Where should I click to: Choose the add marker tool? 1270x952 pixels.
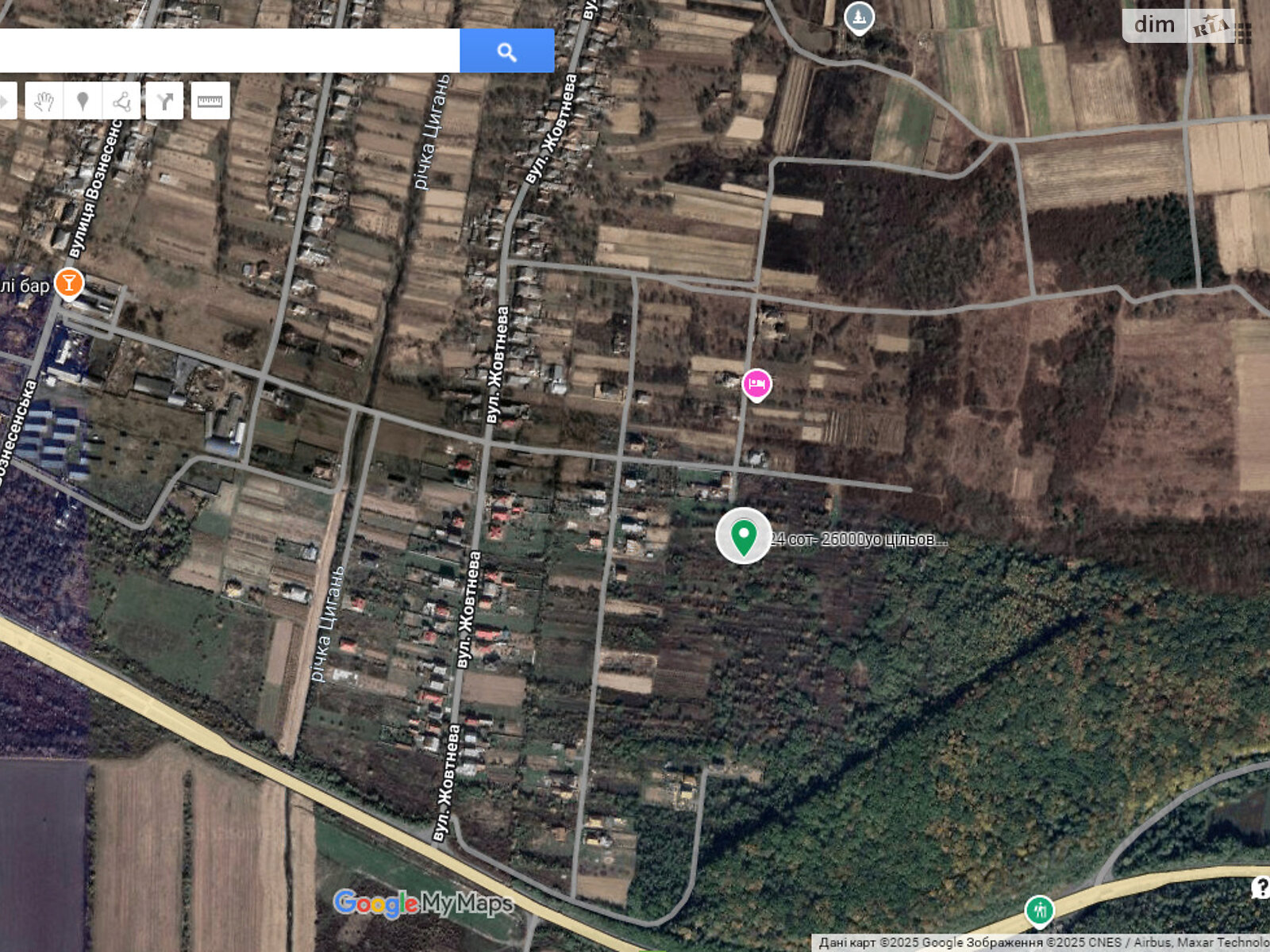83,101
